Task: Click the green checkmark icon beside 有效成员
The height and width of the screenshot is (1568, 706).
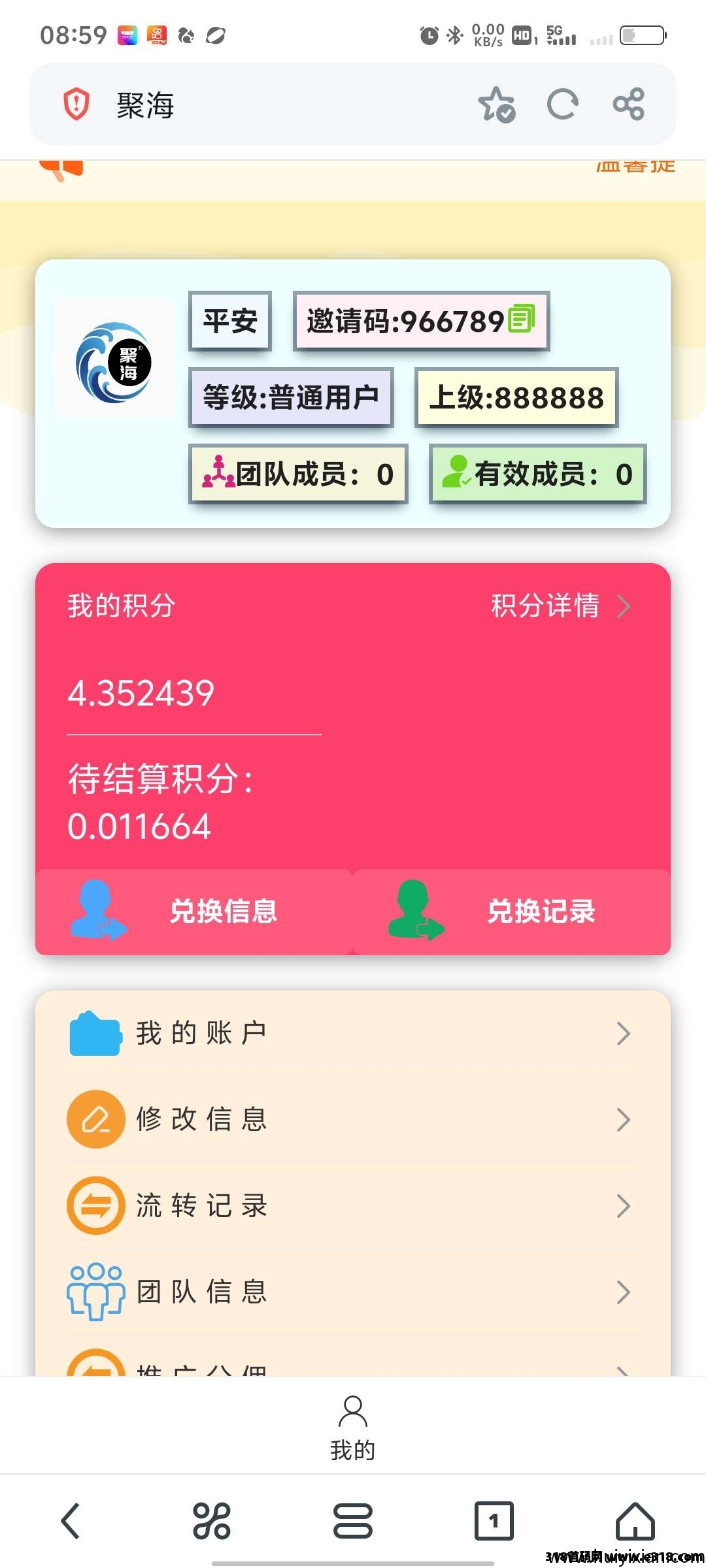Action: [457, 475]
